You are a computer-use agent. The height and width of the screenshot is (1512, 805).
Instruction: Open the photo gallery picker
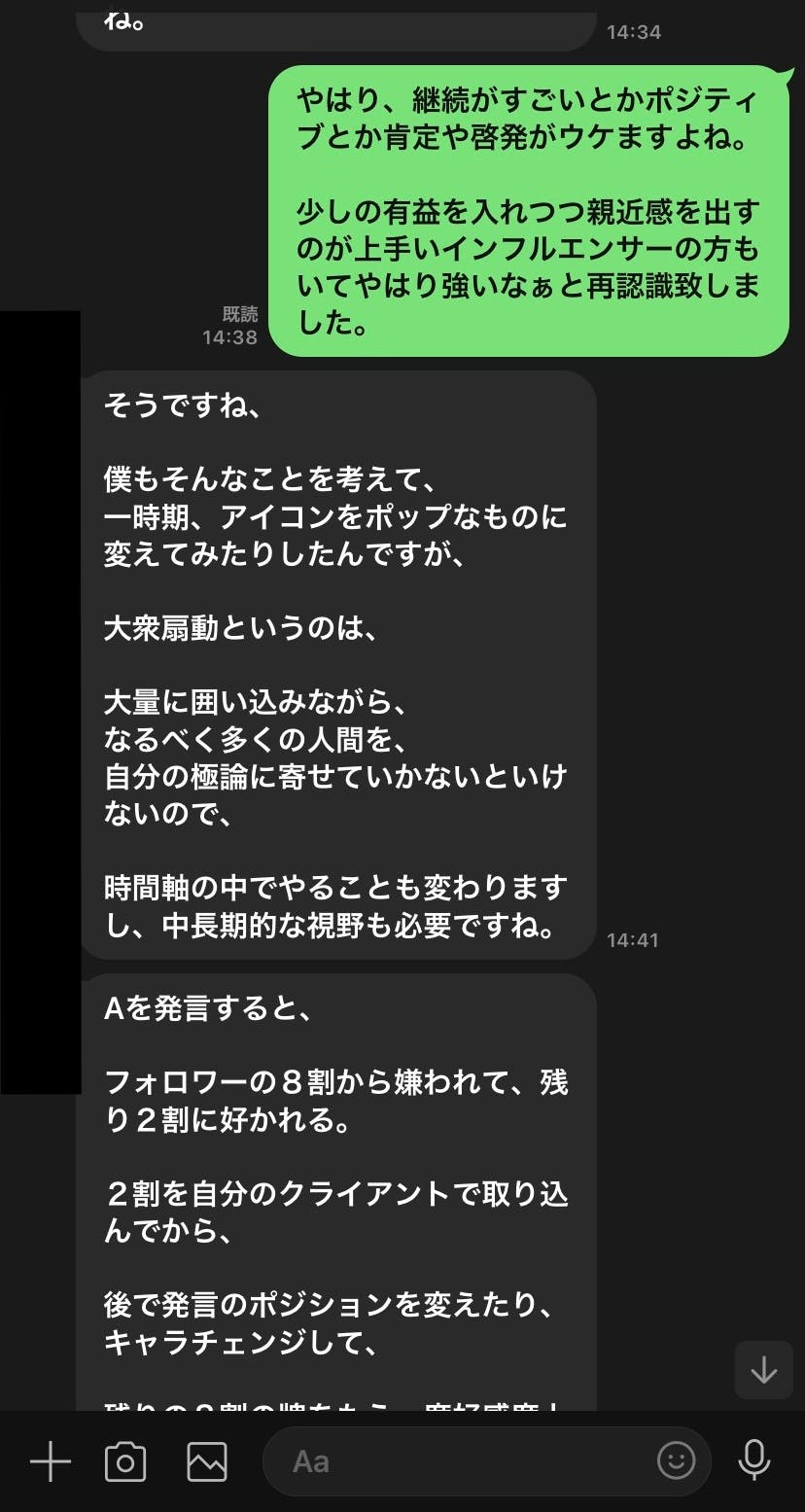point(207,1461)
